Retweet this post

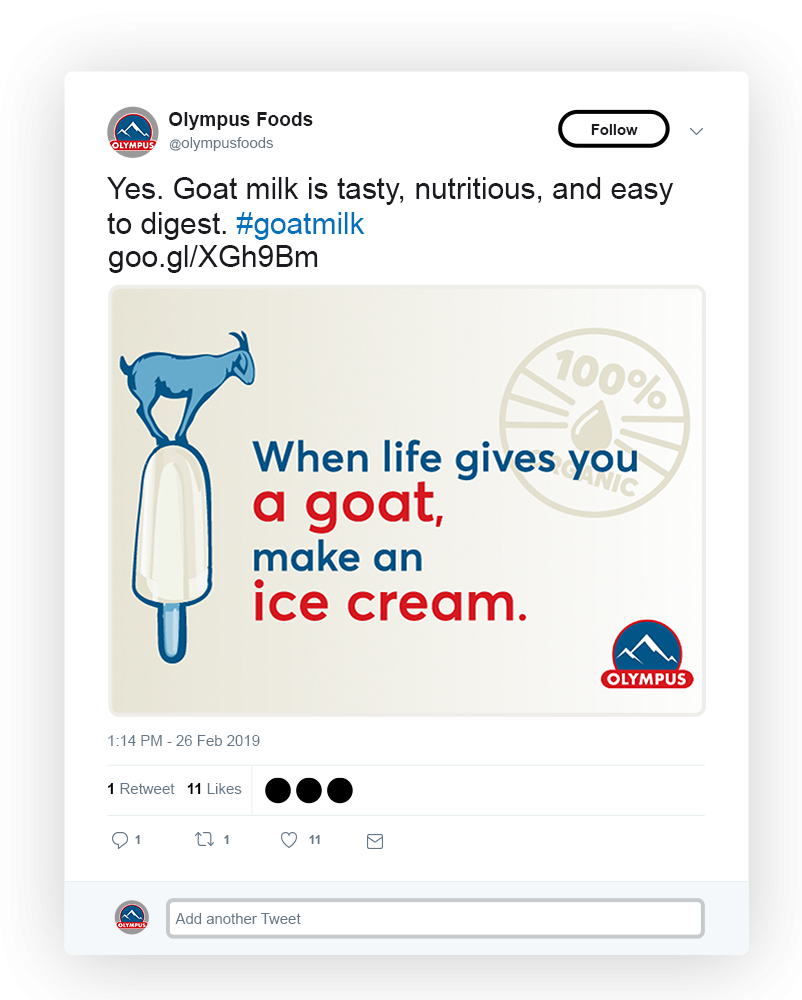pyautogui.click(x=206, y=840)
